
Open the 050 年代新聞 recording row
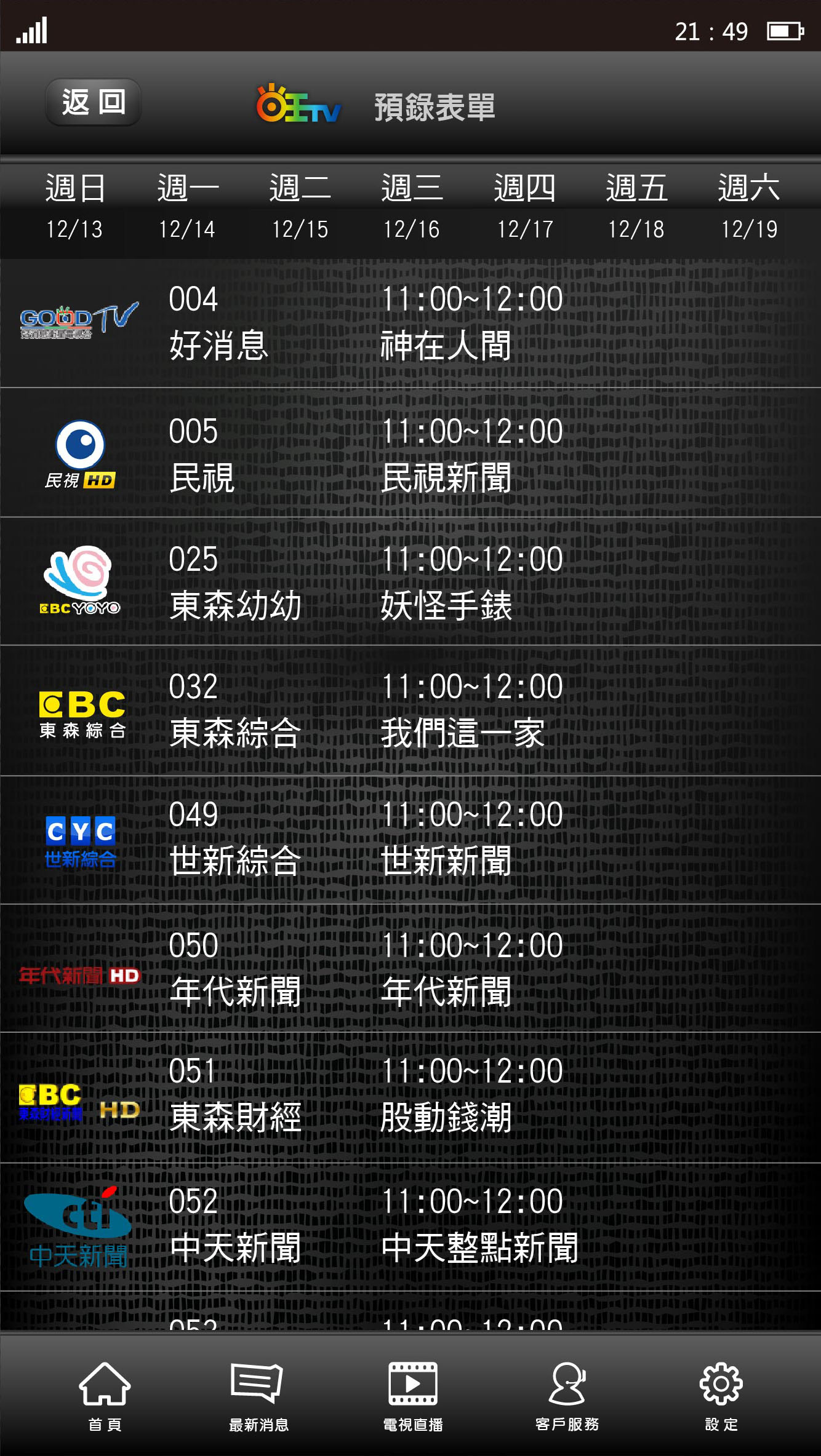click(410, 968)
